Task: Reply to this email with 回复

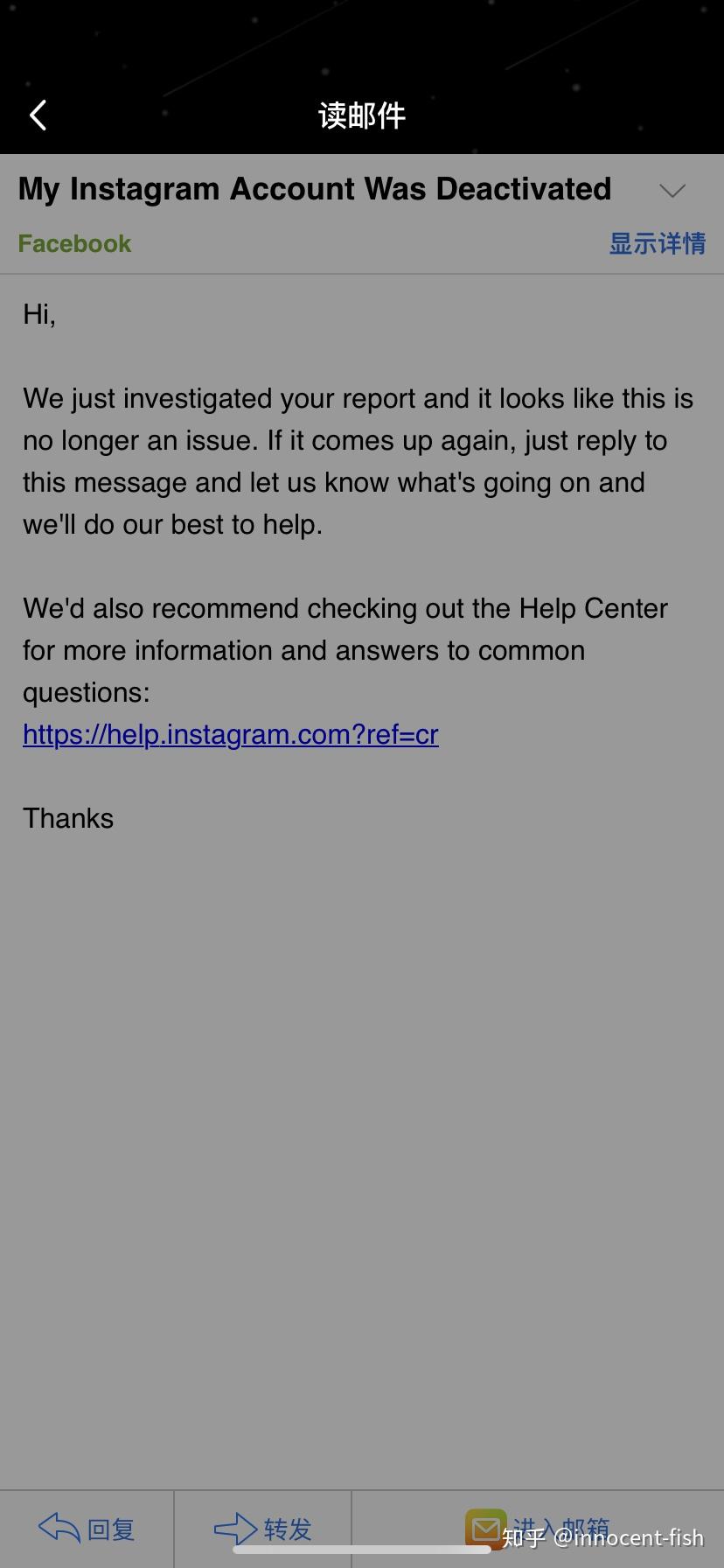Action: pyautogui.click(x=87, y=1529)
